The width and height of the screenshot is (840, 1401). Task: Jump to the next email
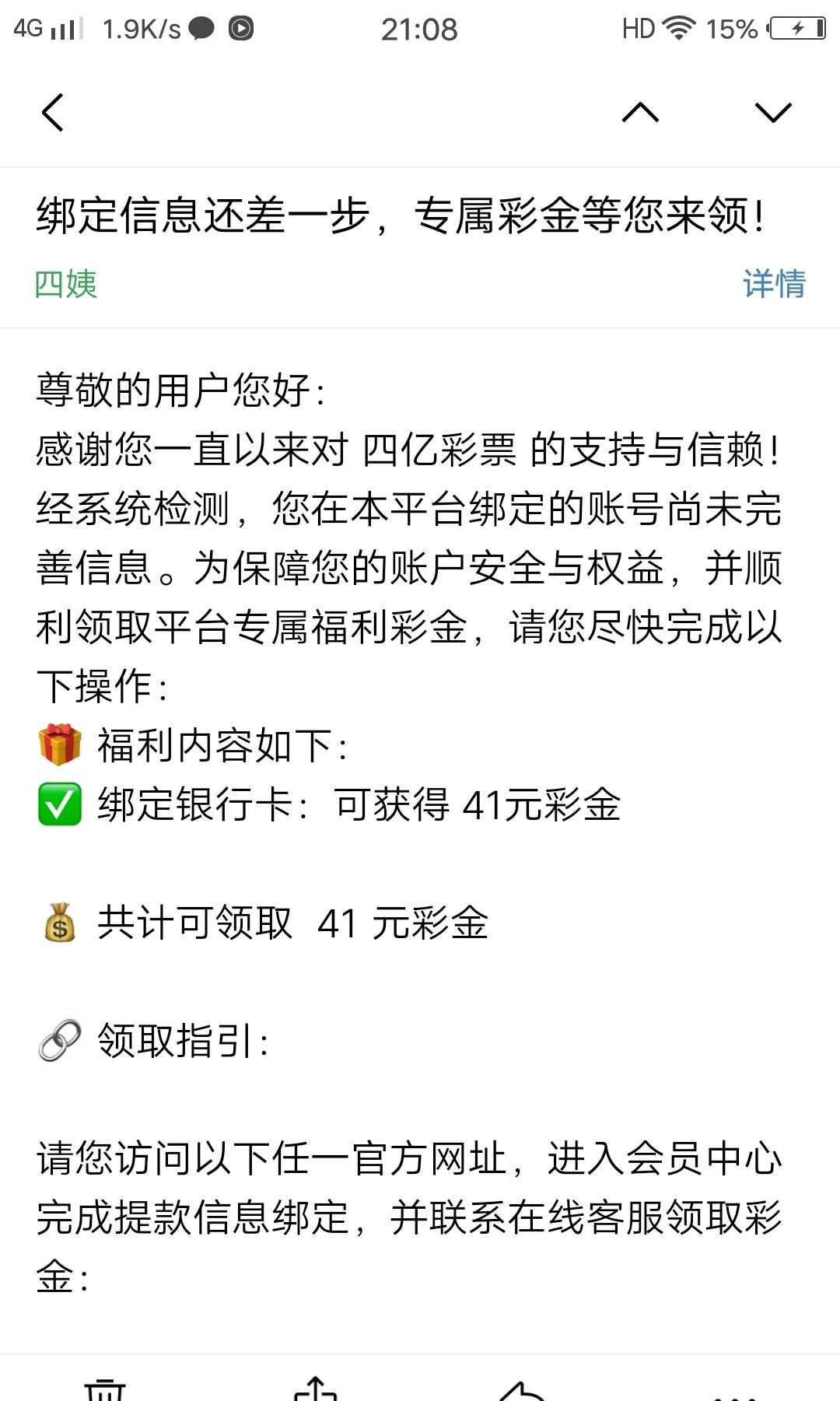[773, 113]
